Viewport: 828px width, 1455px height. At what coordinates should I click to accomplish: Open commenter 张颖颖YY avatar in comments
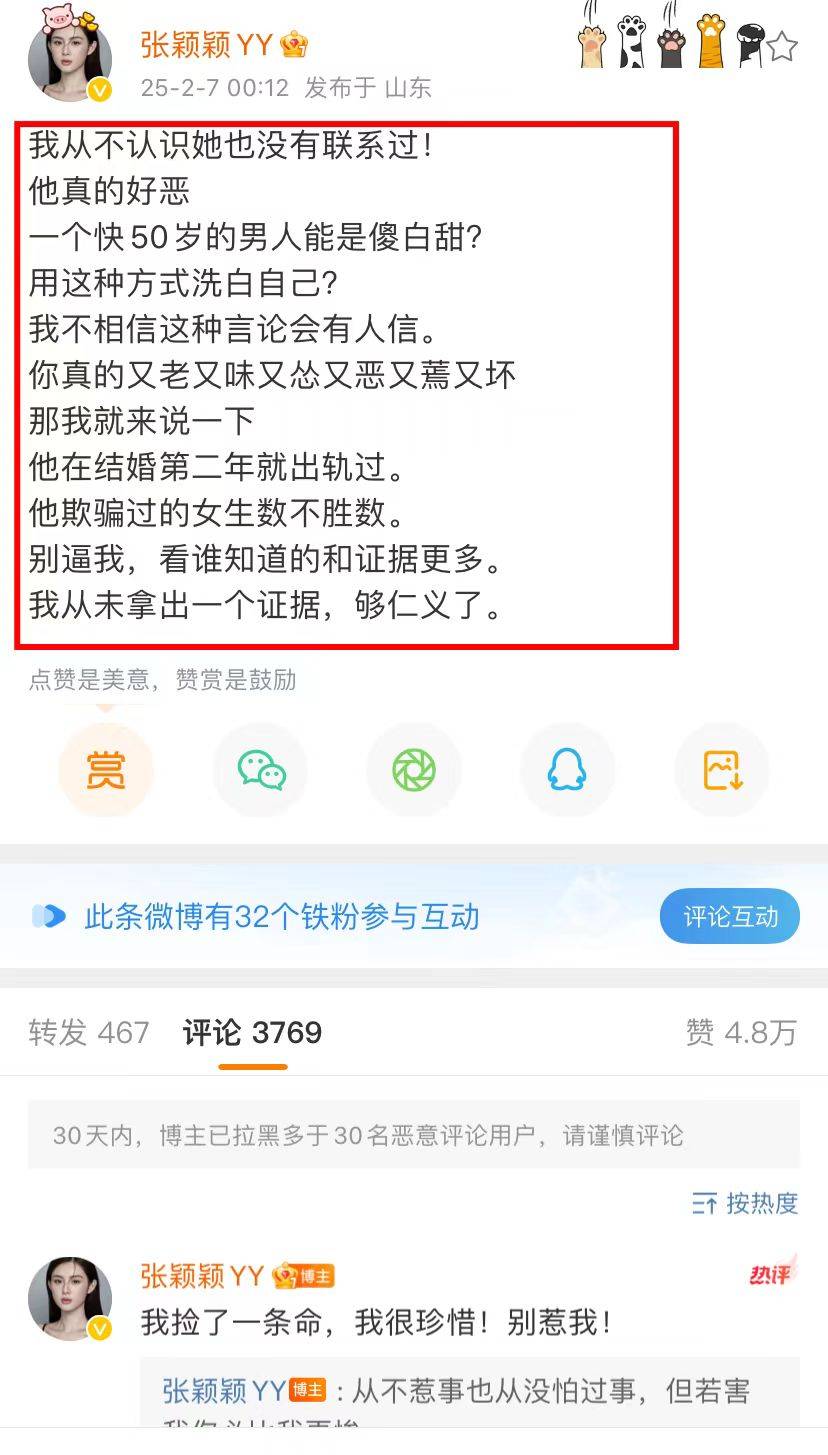70,1298
